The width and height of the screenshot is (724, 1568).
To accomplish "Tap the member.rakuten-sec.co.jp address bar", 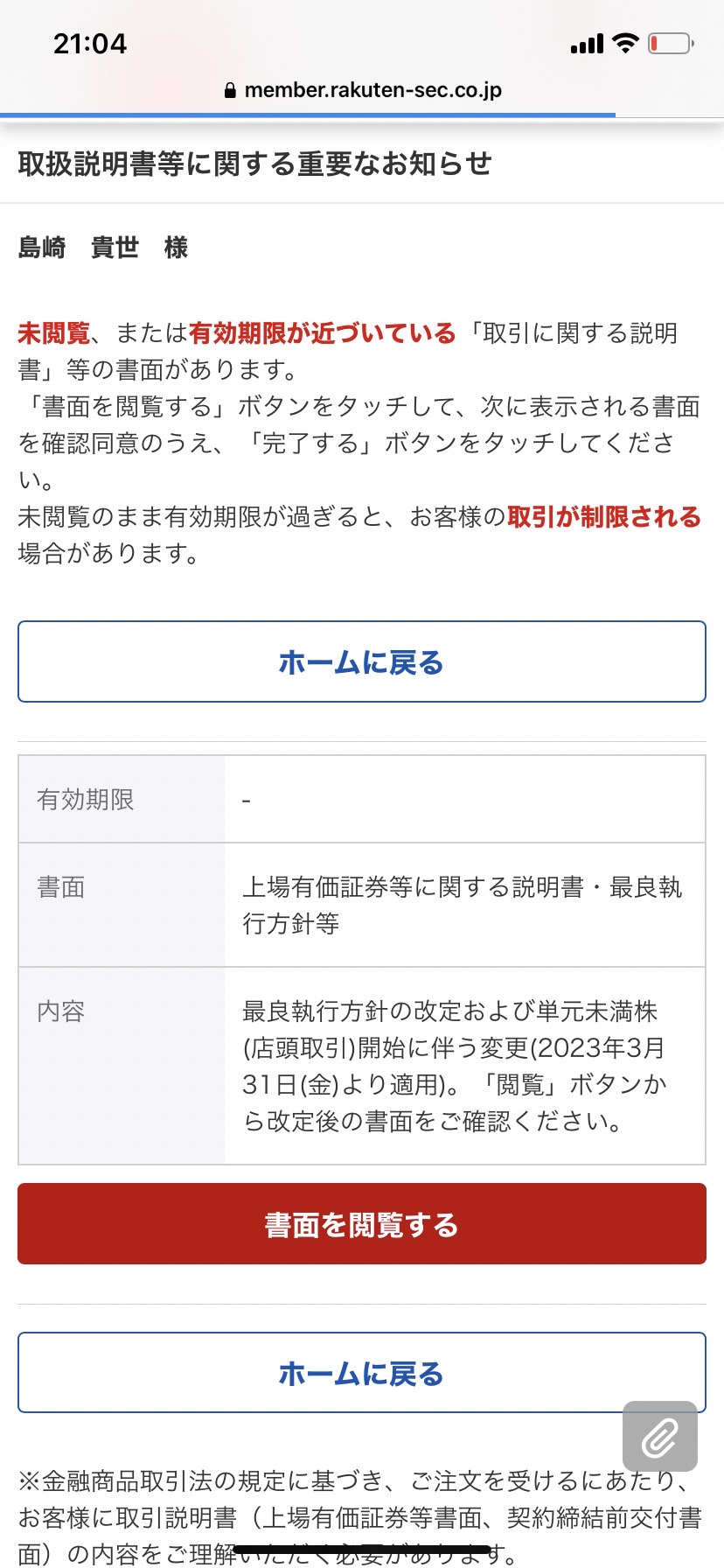I will 362,90.
